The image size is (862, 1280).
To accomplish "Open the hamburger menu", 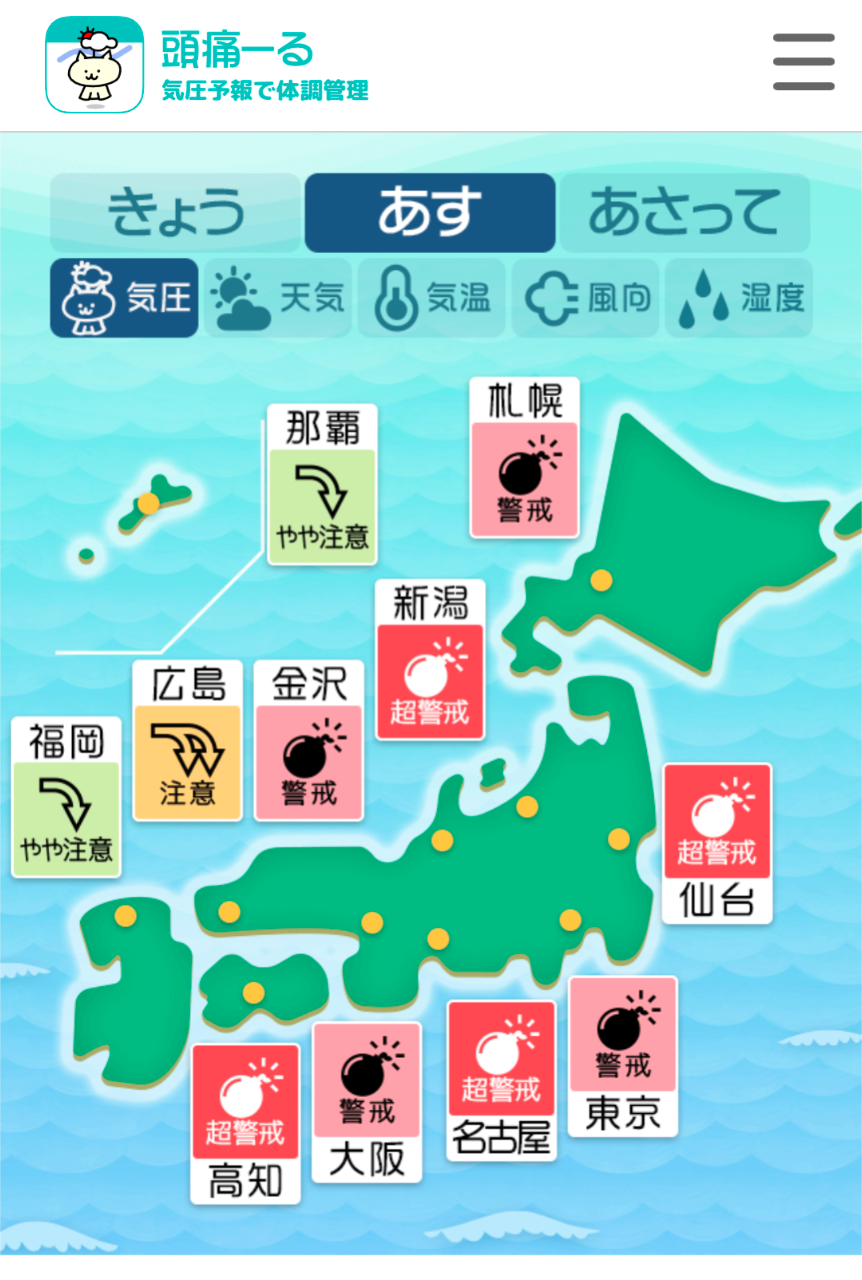I will tap(803, 62).
